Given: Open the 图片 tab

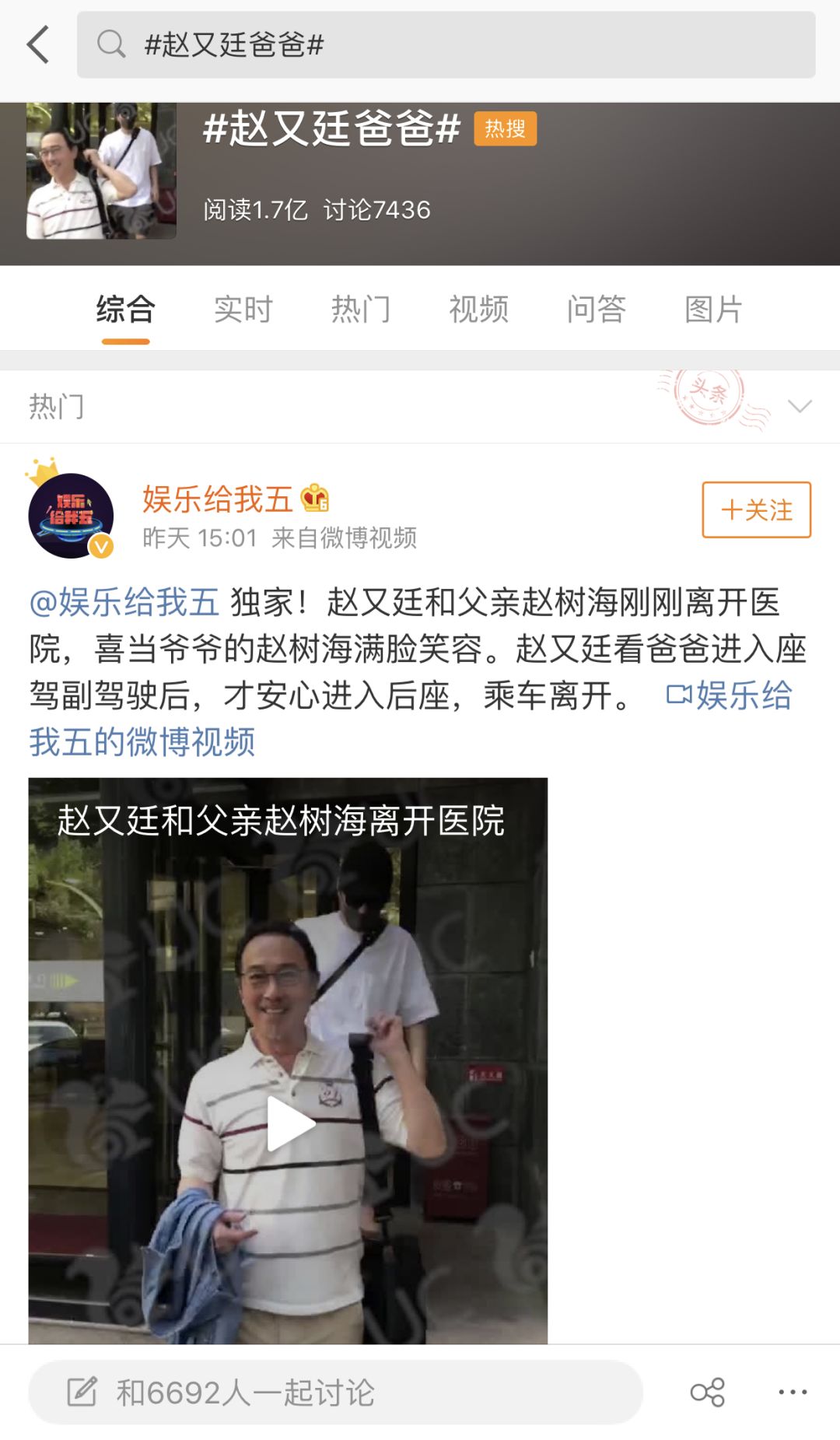Looking at the screenshot, I should click(712, 309).
